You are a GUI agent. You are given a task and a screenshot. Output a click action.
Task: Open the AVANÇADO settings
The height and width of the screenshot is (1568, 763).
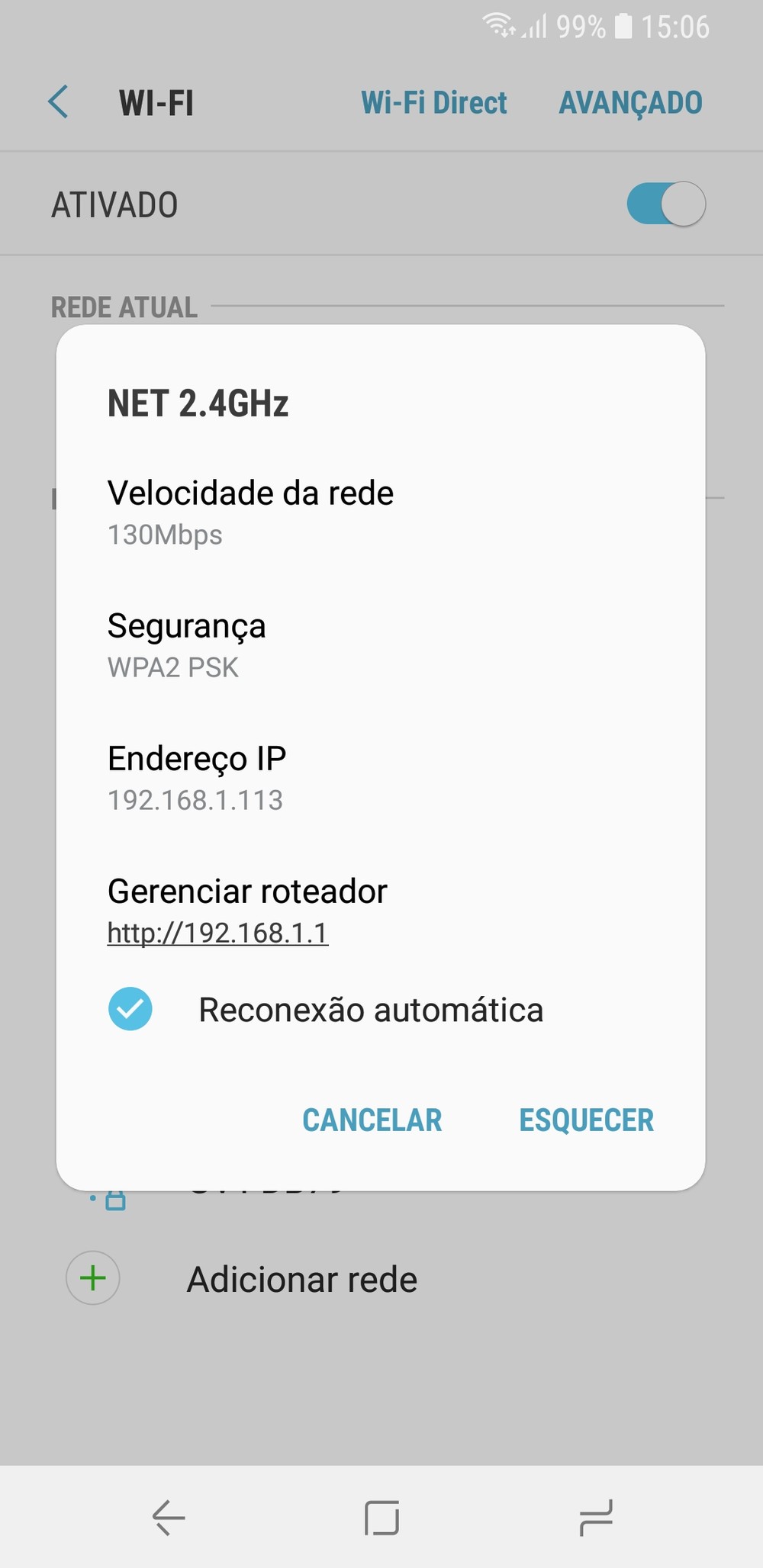(x=630, y=103)
